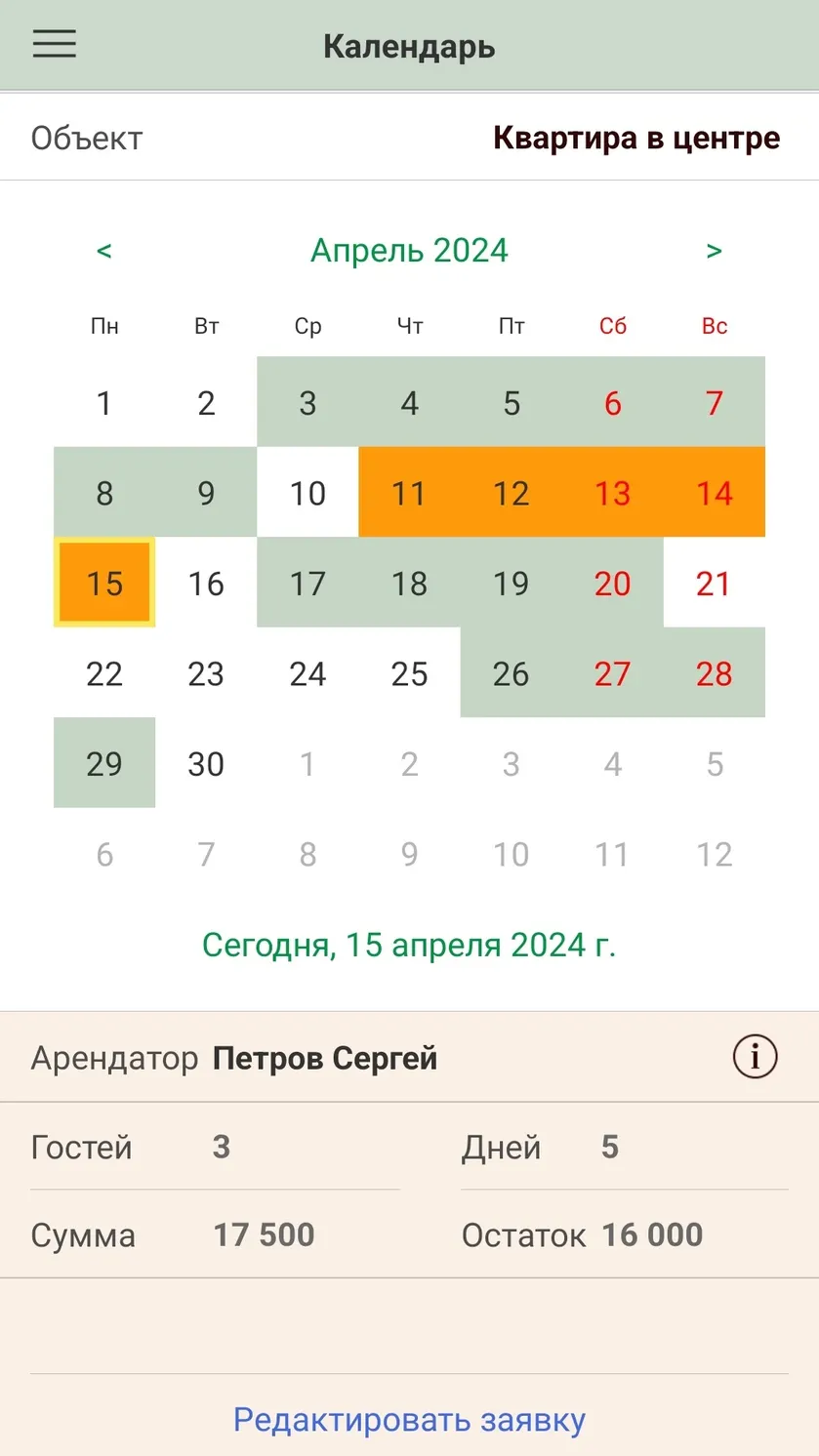This screenshot has height=1456, width=819.
Task: Open the object selector Квартира в центре
Action: coord(635,139)
